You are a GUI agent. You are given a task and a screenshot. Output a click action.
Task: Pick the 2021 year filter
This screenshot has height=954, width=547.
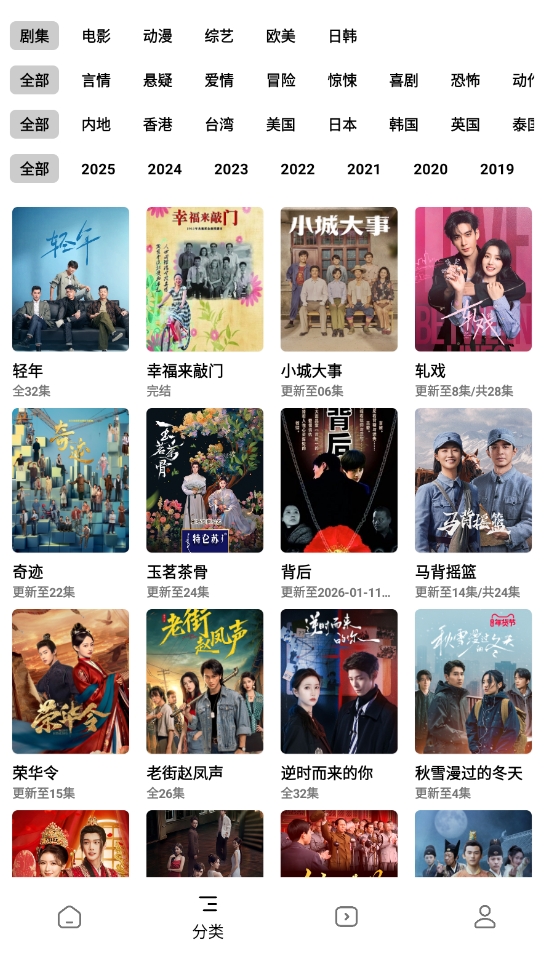(363, 169)
